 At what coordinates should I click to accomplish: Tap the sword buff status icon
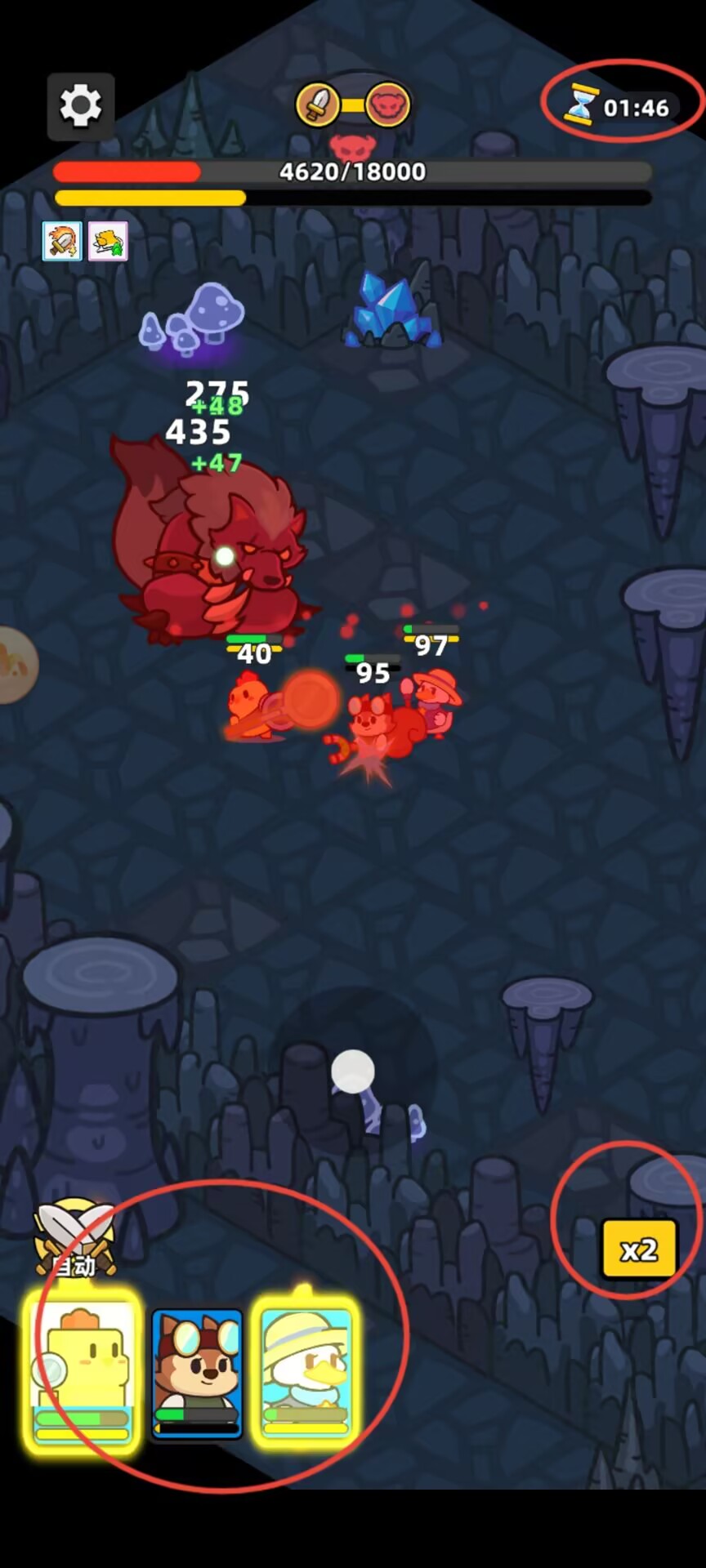coord(63,241)
